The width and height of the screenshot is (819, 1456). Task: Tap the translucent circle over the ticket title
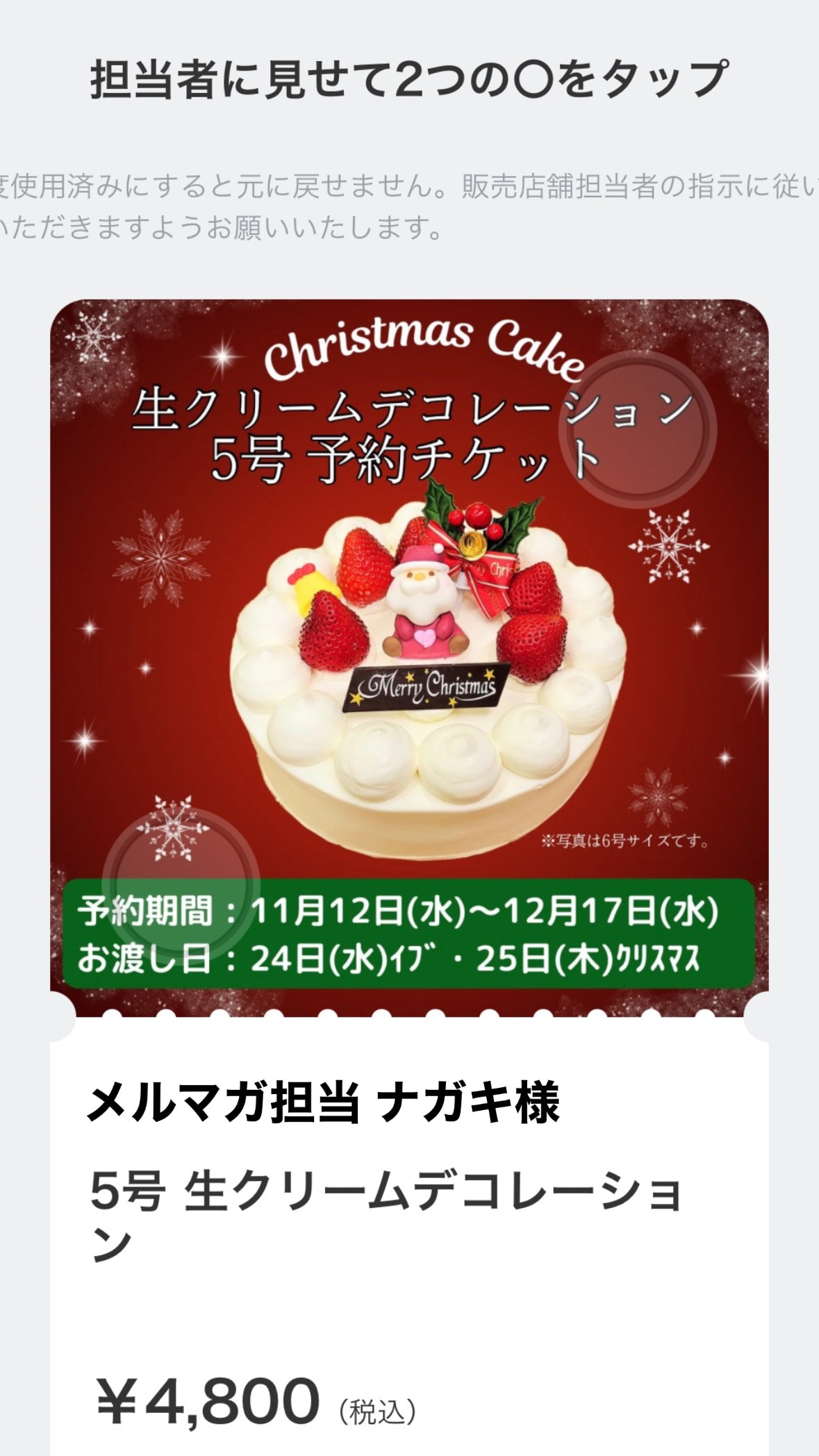[637, 429]
